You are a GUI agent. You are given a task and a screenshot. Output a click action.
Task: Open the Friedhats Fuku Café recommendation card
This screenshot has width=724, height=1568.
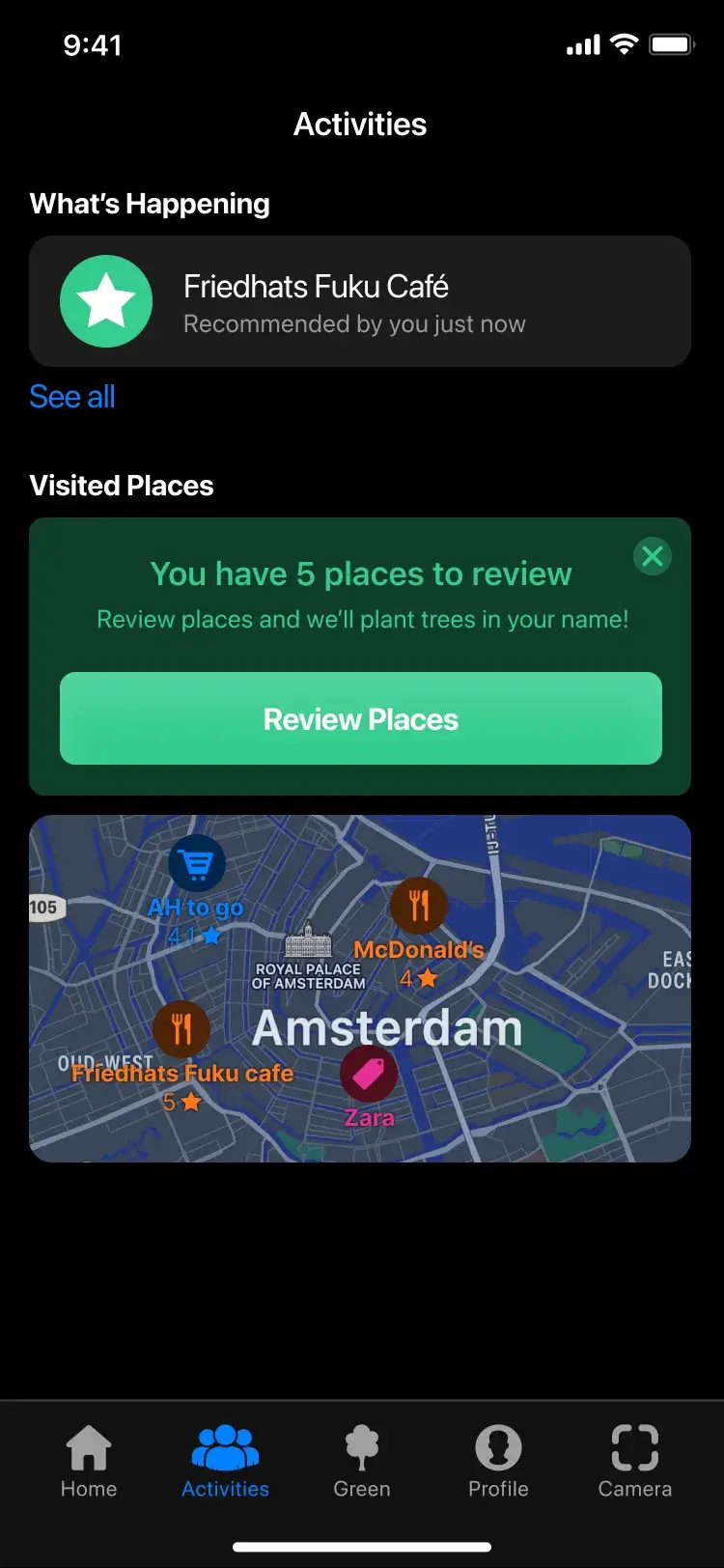[x=360, y=301]
